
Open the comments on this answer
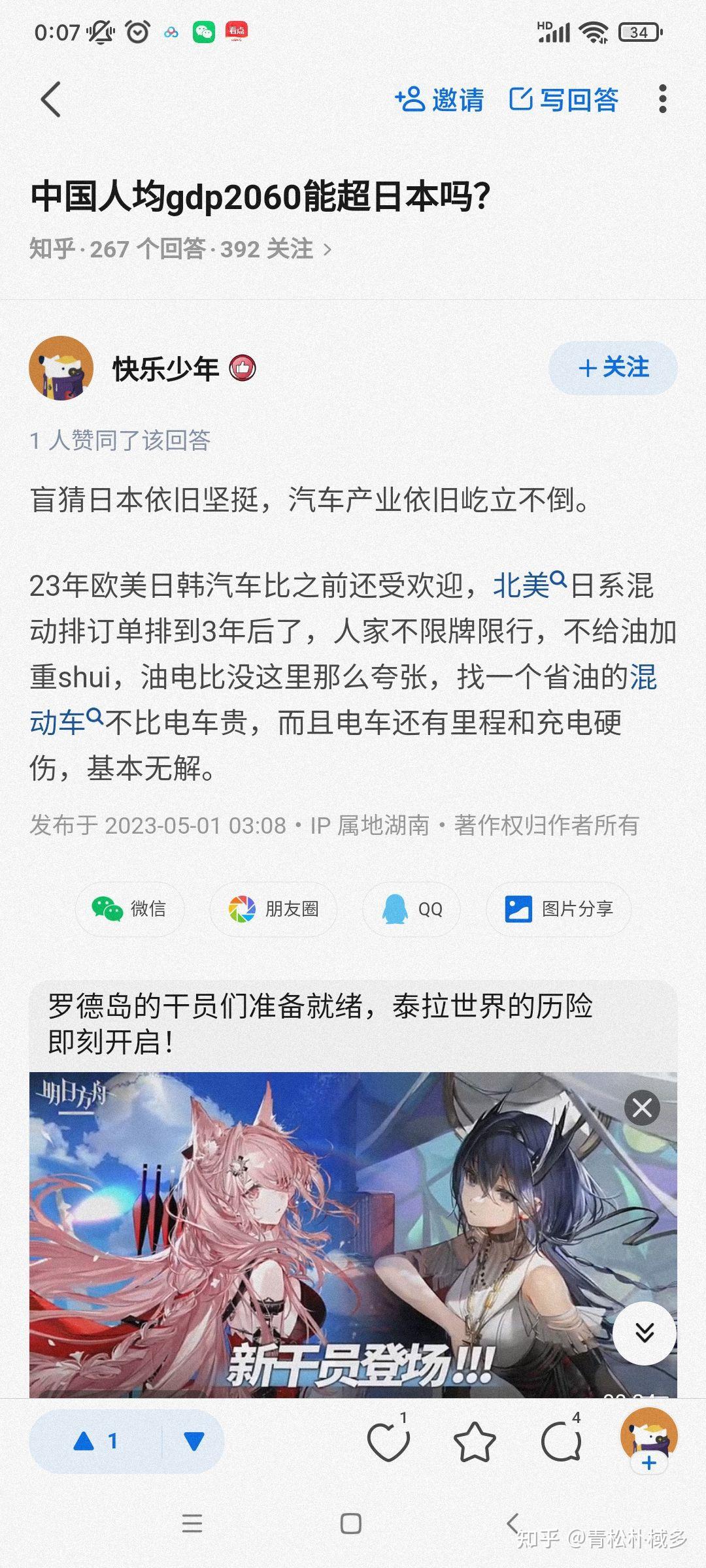(x=561, y=1440)
